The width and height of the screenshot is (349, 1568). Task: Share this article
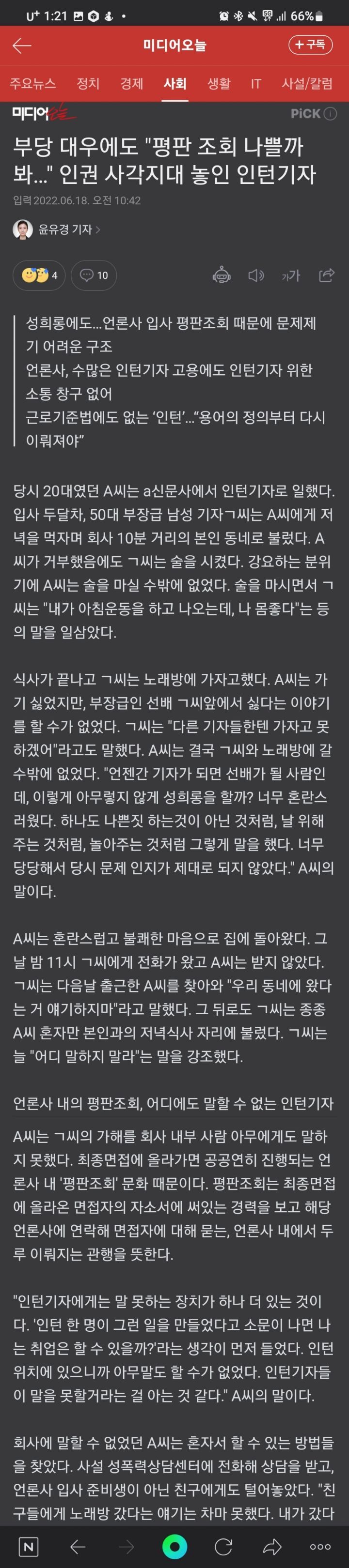point(327,276)
